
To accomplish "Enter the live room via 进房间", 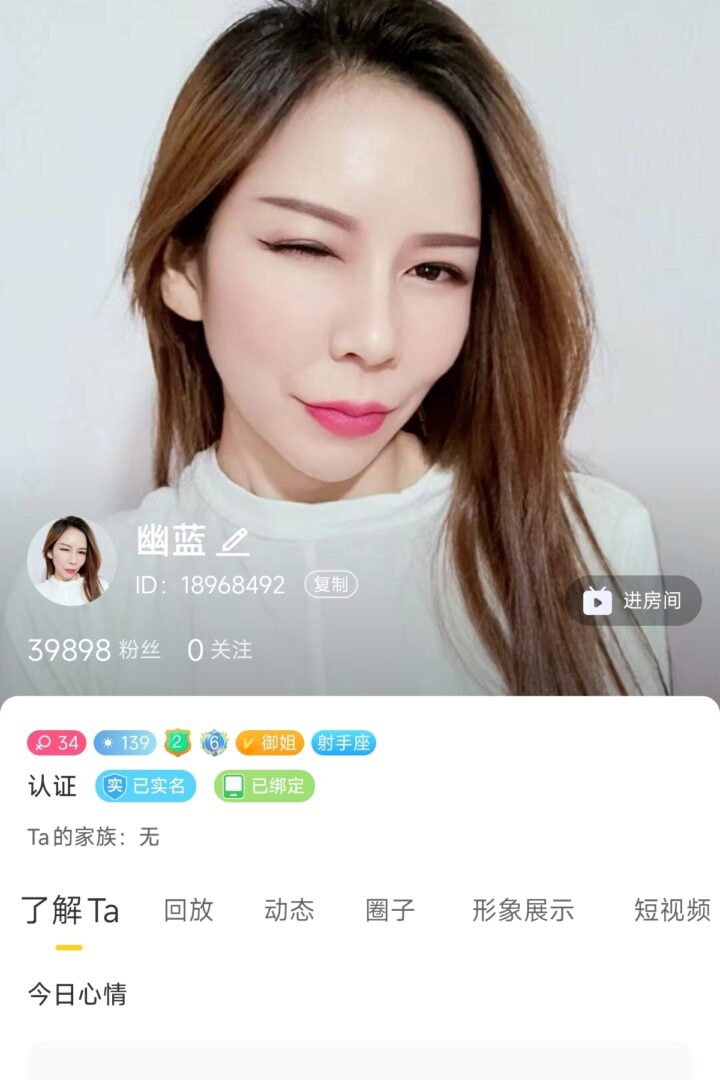I will click(x=634, y=600).
